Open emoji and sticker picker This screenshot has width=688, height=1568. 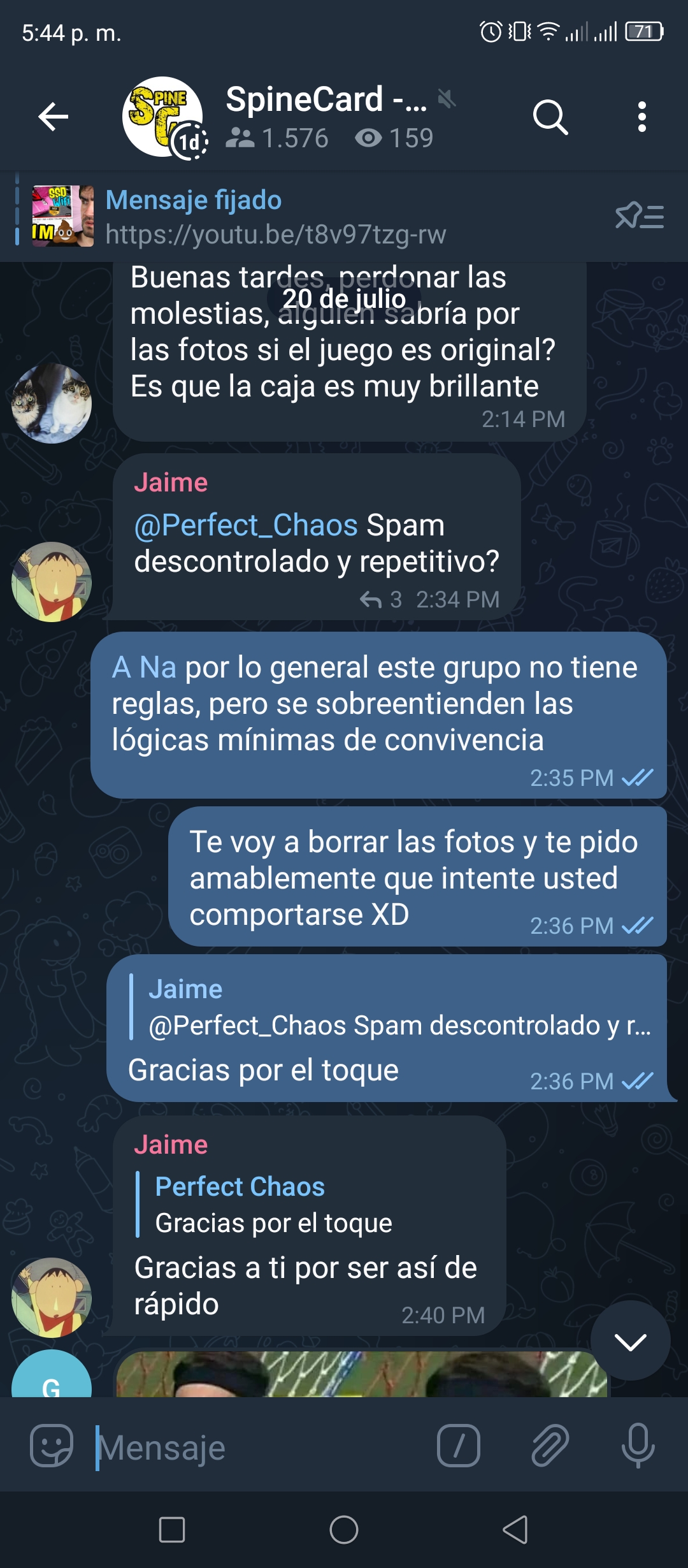(x=52, y=1446)
